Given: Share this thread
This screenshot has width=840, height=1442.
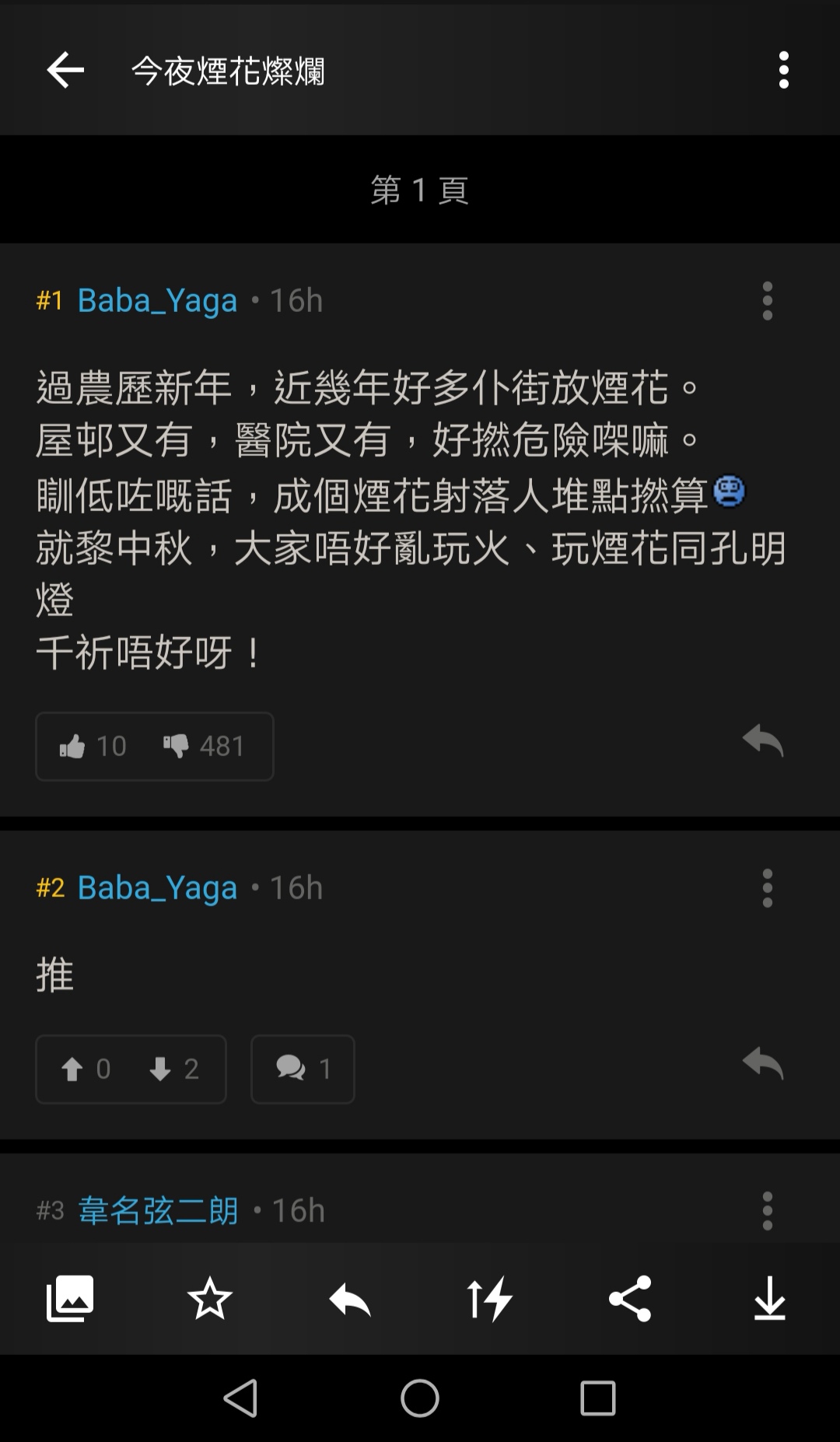Looking at the screenshot, I should [630, 1298].
